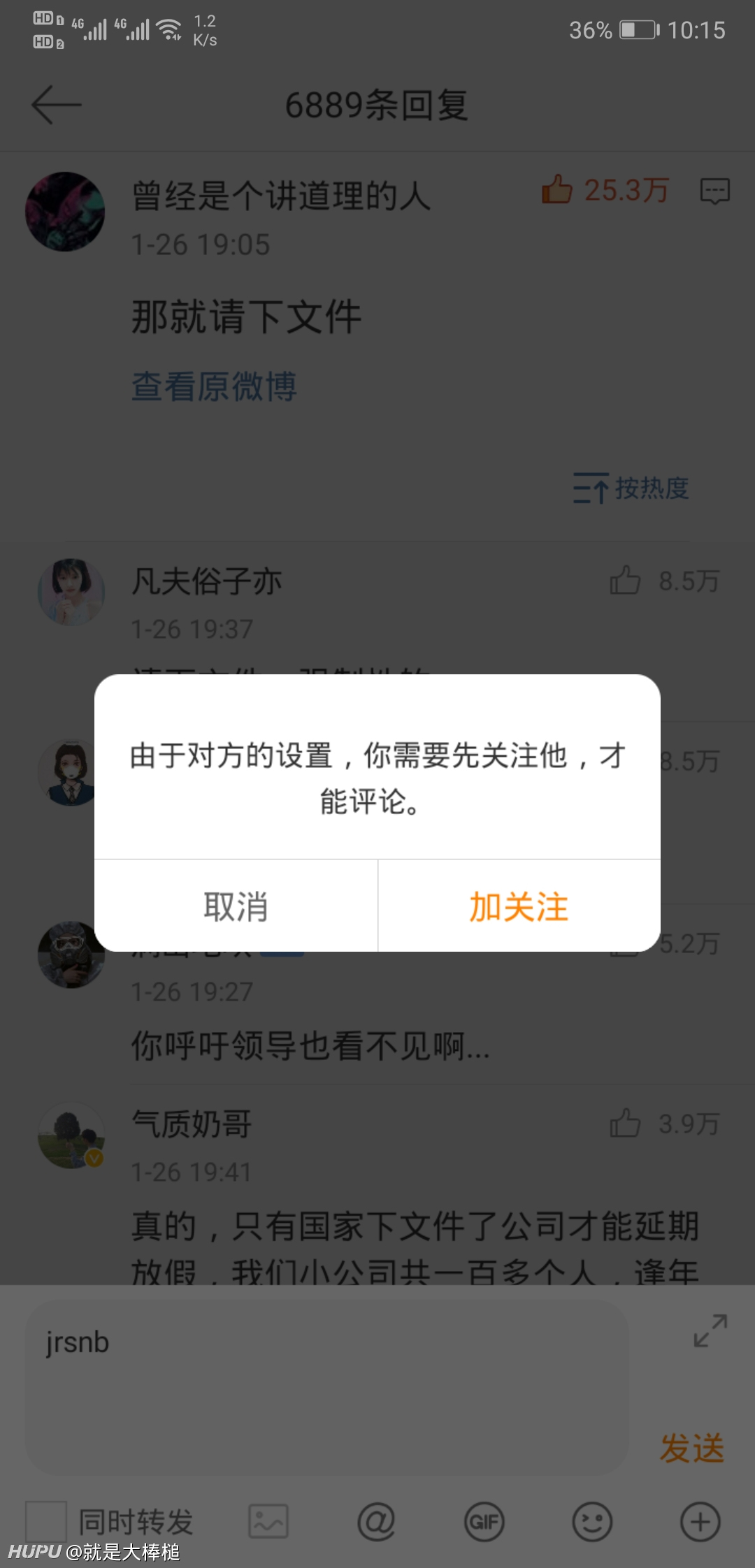This screenshot has width=755, height=1568.
Task: Open the emoji picker
Action: (592, 1521)
